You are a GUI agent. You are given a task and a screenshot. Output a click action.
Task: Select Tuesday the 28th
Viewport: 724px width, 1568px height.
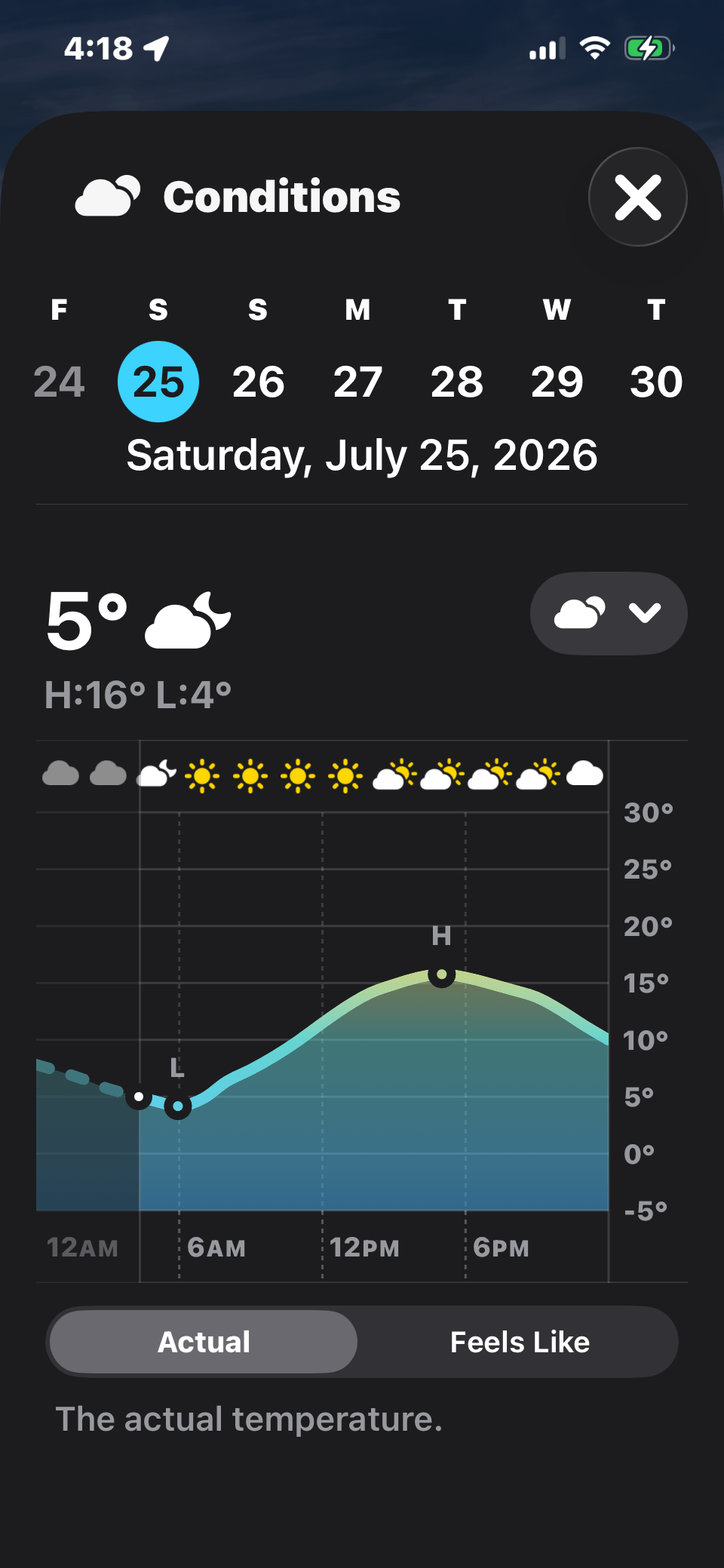point(457,382)
